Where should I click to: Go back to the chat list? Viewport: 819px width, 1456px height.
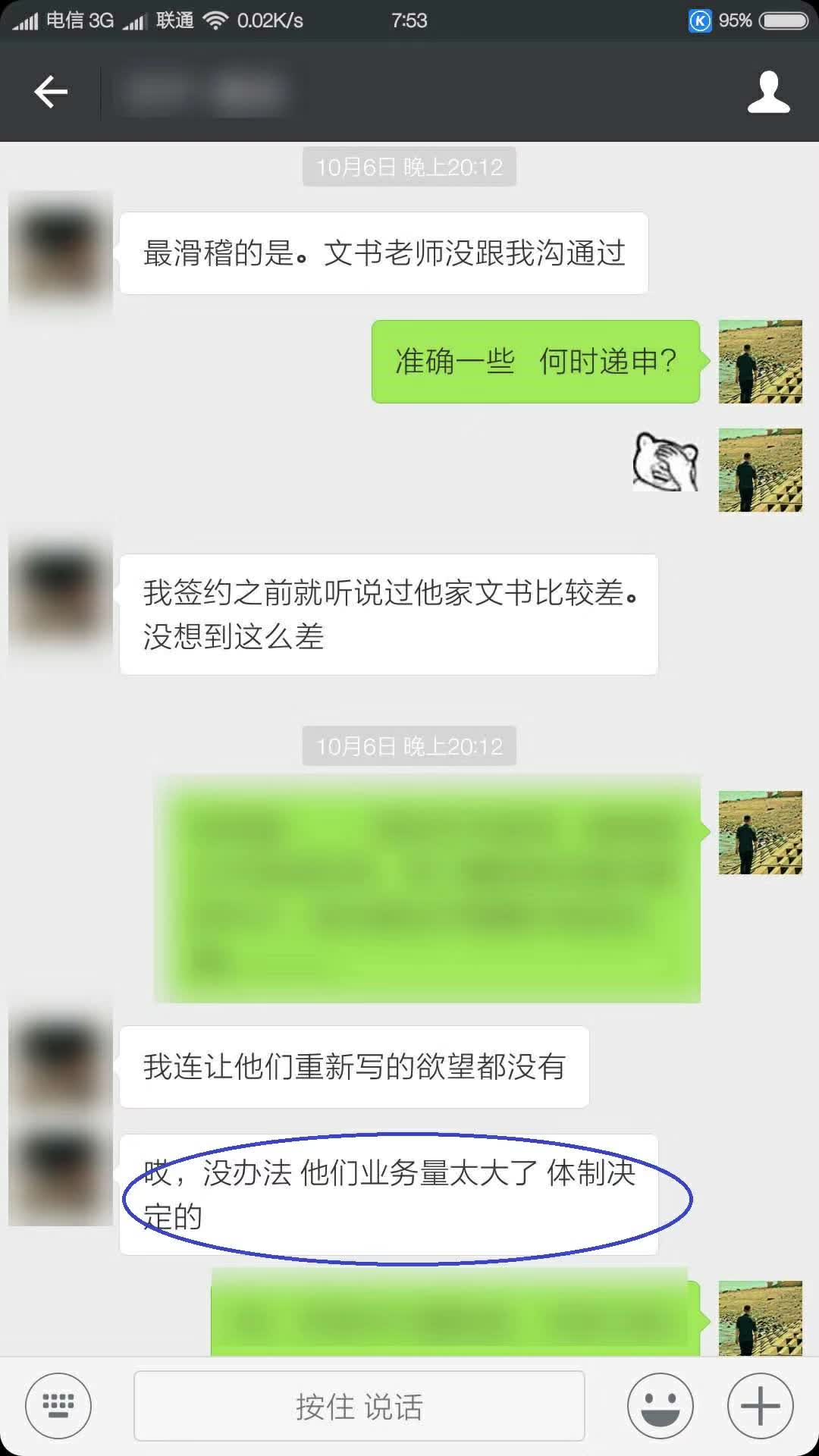[x=51, y=92]
